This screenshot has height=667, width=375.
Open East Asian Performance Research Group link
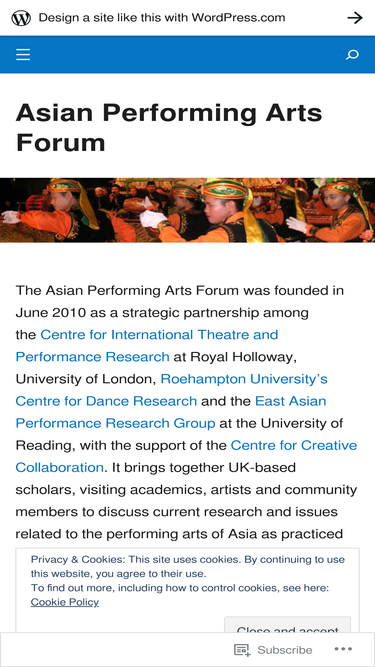(171, 412)
